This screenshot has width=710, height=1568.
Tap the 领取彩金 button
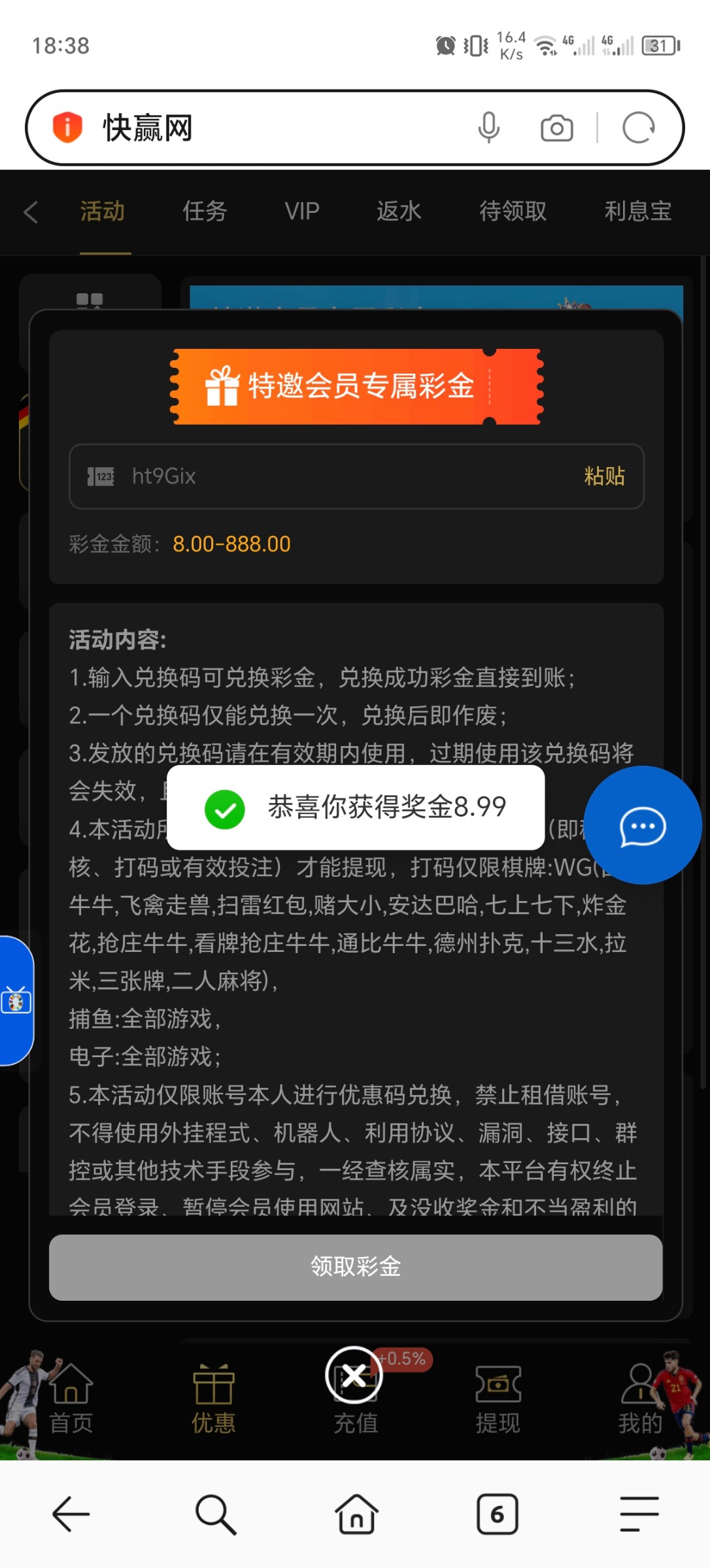pos(356,1267)
